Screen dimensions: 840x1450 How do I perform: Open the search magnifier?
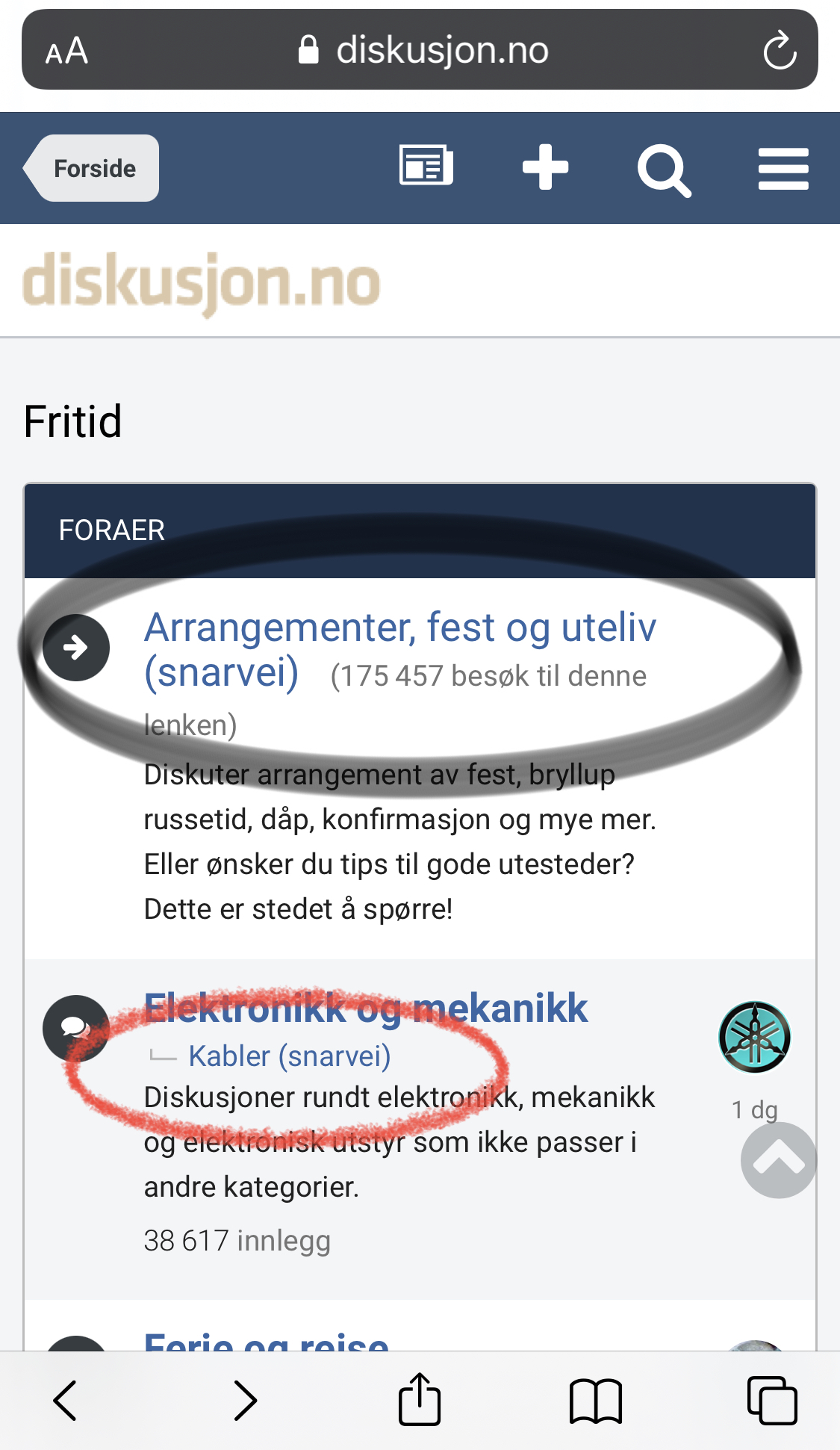[664, 170]
